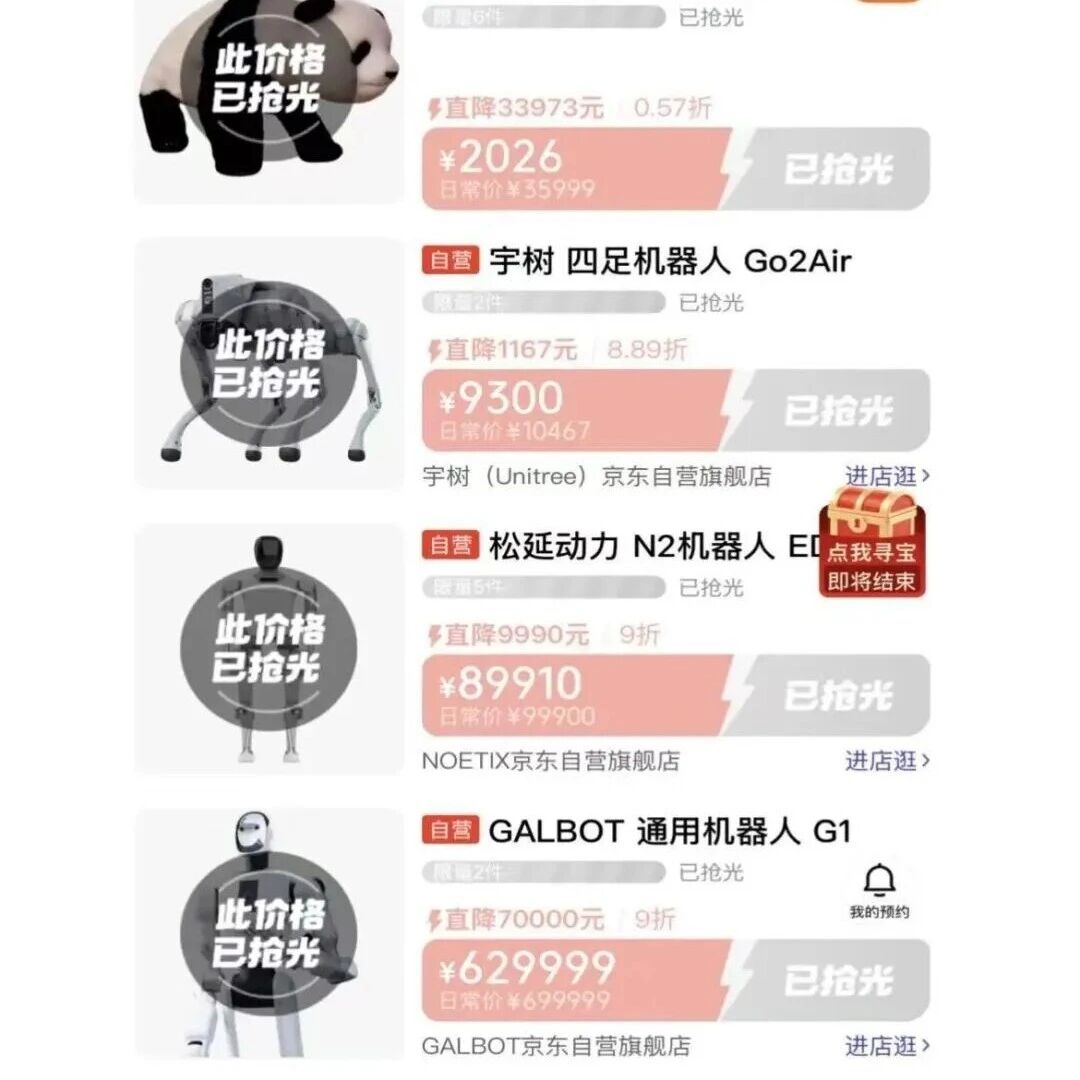
Task: Tap 已抢光 button on the ¥629999 deal
Action: [837, 980]
